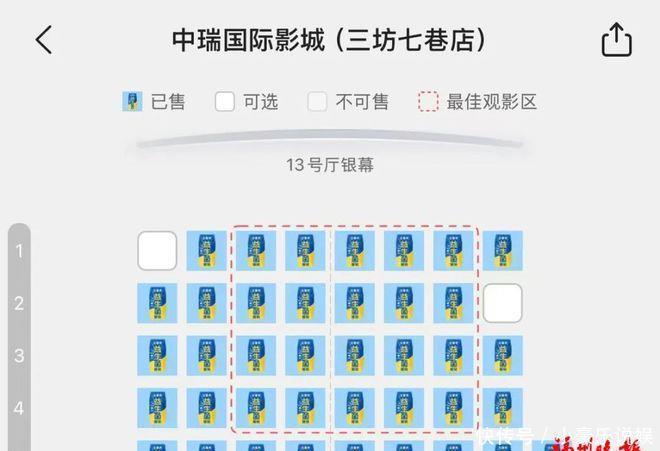Pick the available seat in row 2
The width and height of the screenshot is (660, 451).
click(503, 303)
